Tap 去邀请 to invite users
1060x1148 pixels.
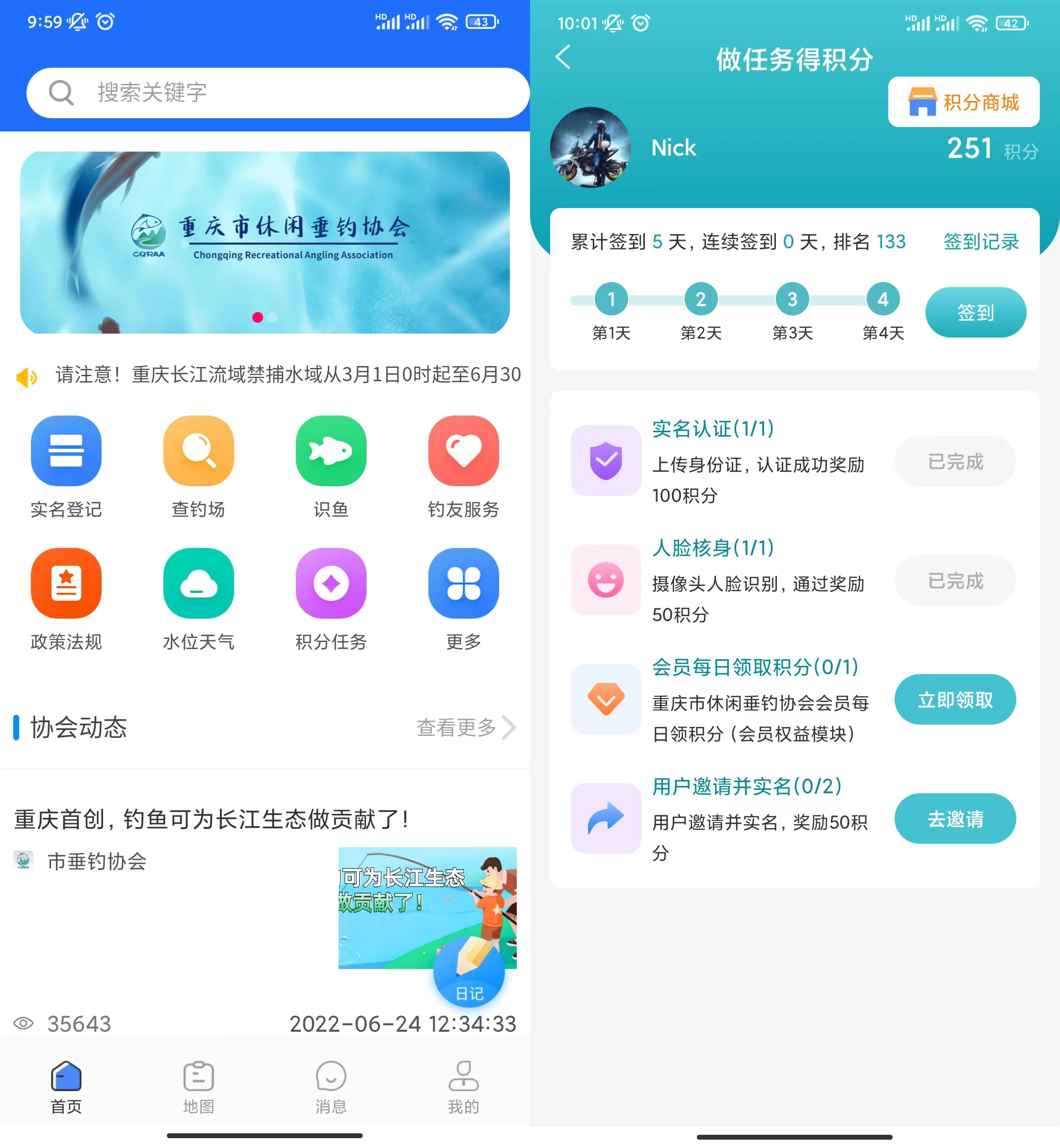(954, 818)
